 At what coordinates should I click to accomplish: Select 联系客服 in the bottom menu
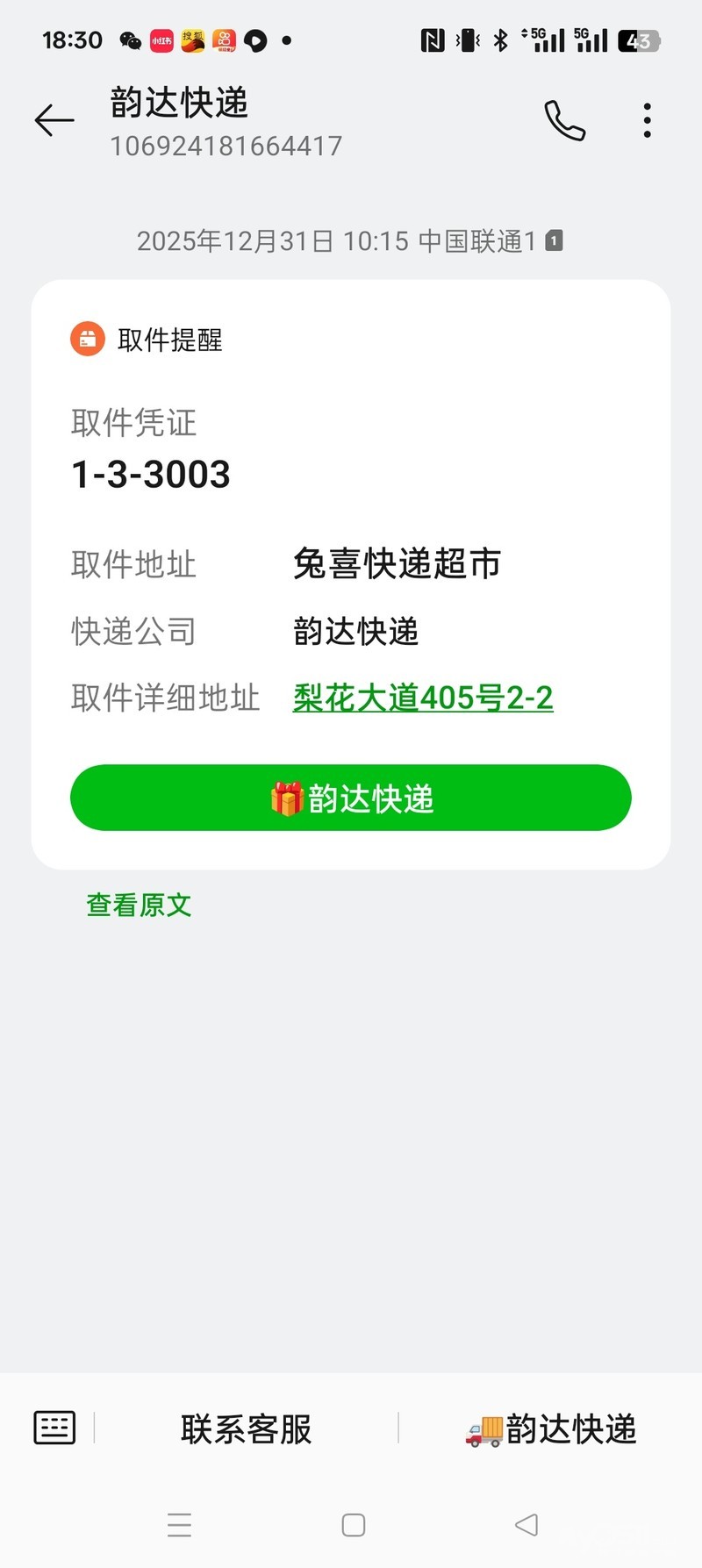pos(247,1428)
